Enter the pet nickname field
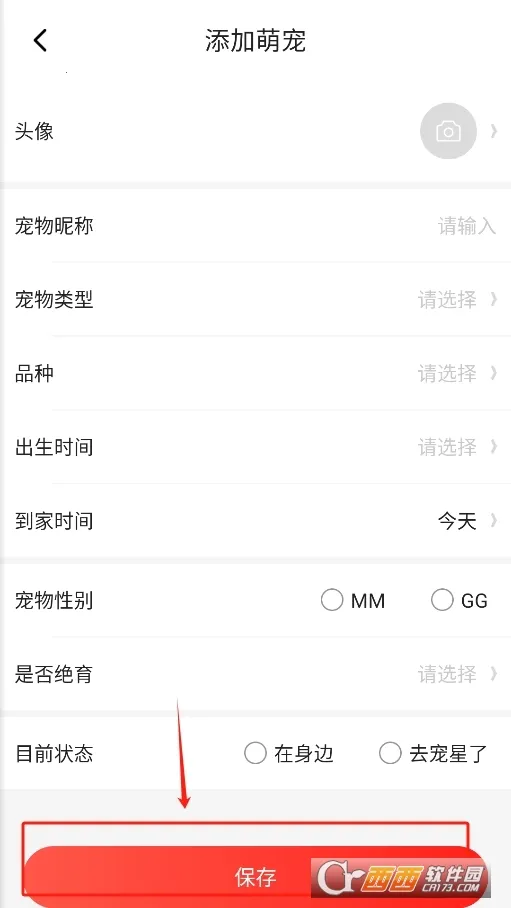Image resolution: width=511 pixels, height=908 pixels. tap(256, 226)
